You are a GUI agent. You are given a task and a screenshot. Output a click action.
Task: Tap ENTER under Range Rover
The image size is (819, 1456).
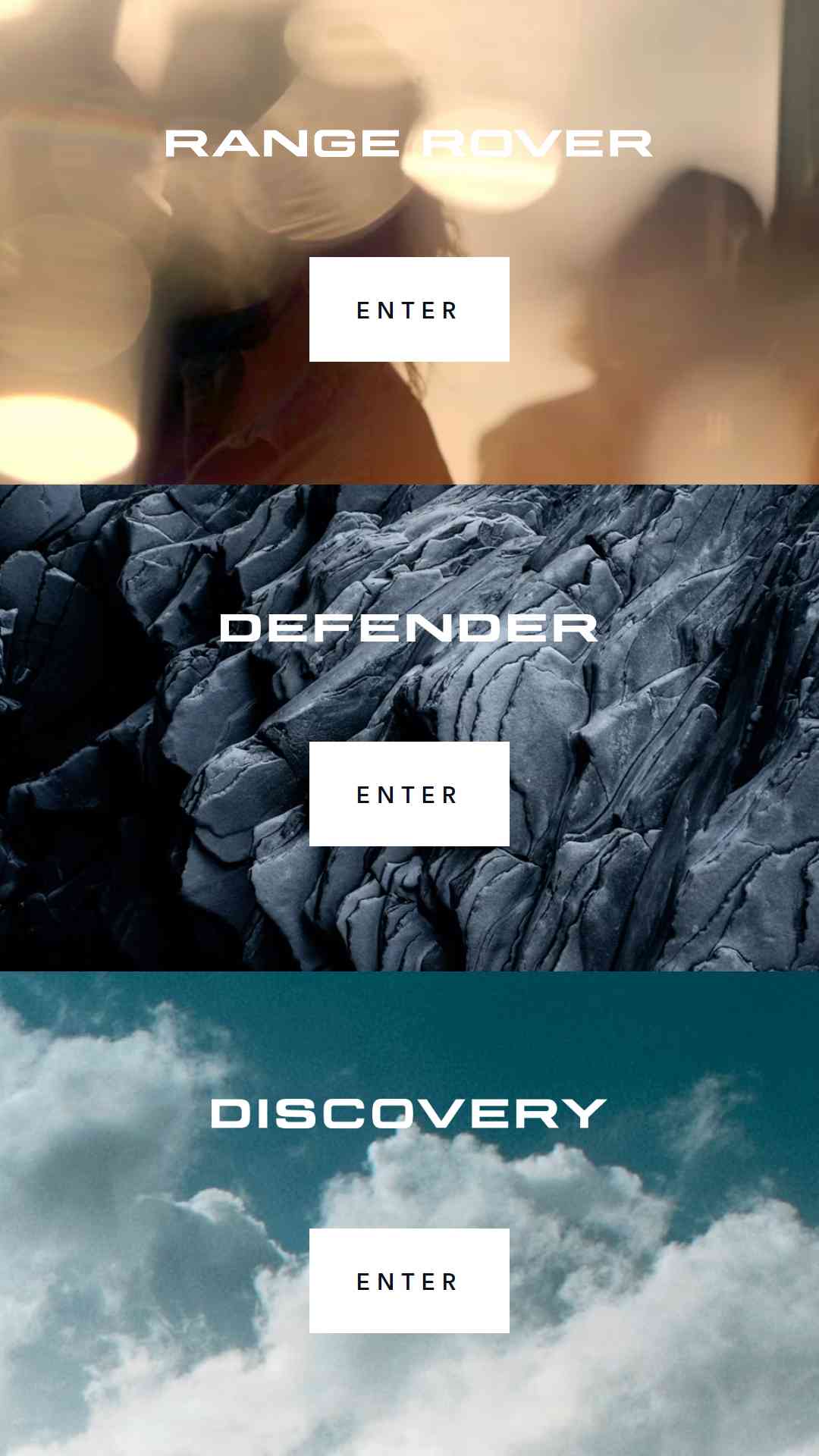pos(409,309)
